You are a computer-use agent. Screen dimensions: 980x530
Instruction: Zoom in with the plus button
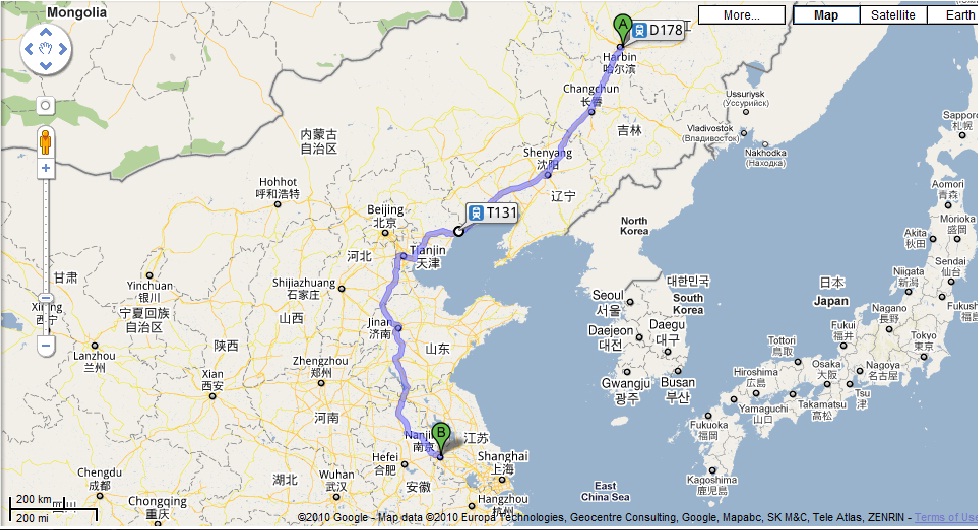45,169
